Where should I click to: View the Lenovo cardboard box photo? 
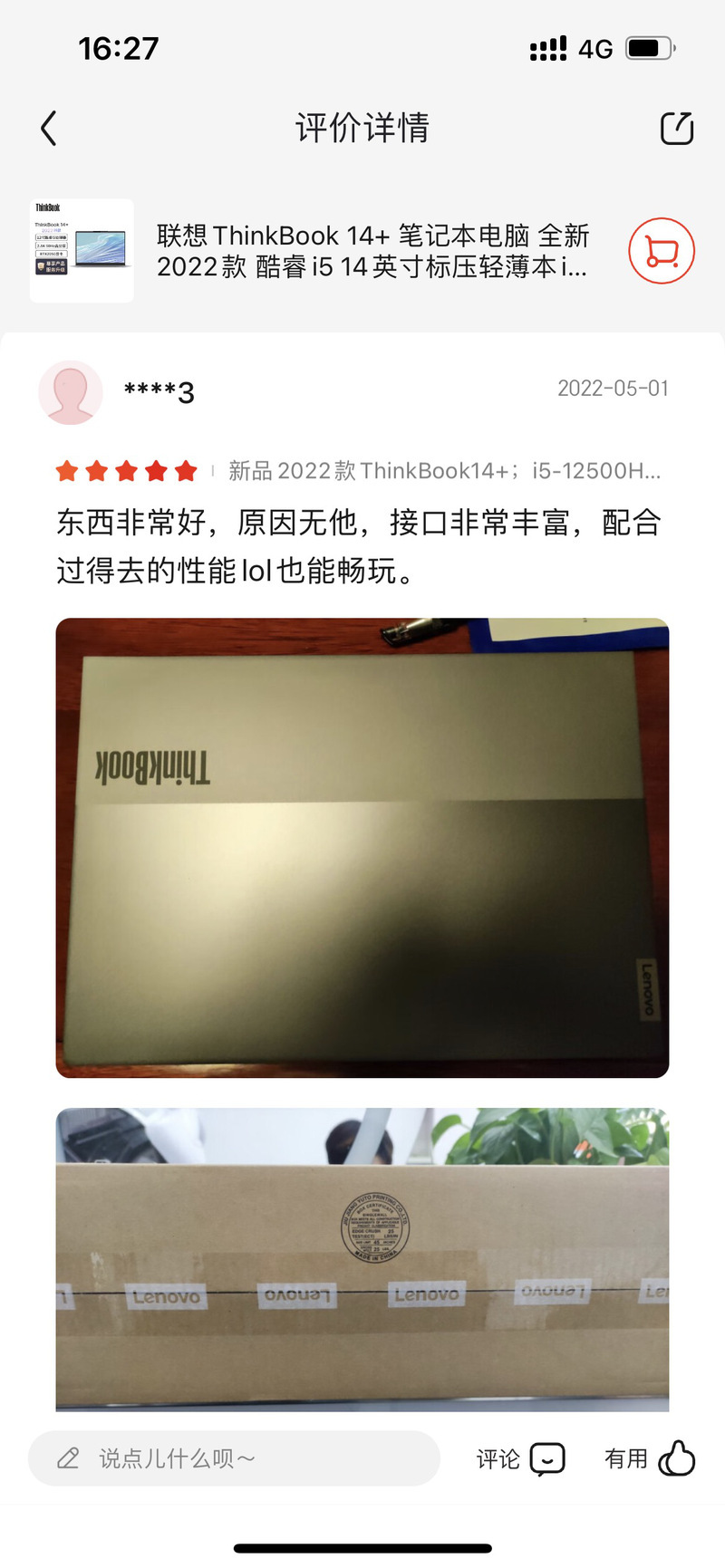coord(362,1259)
